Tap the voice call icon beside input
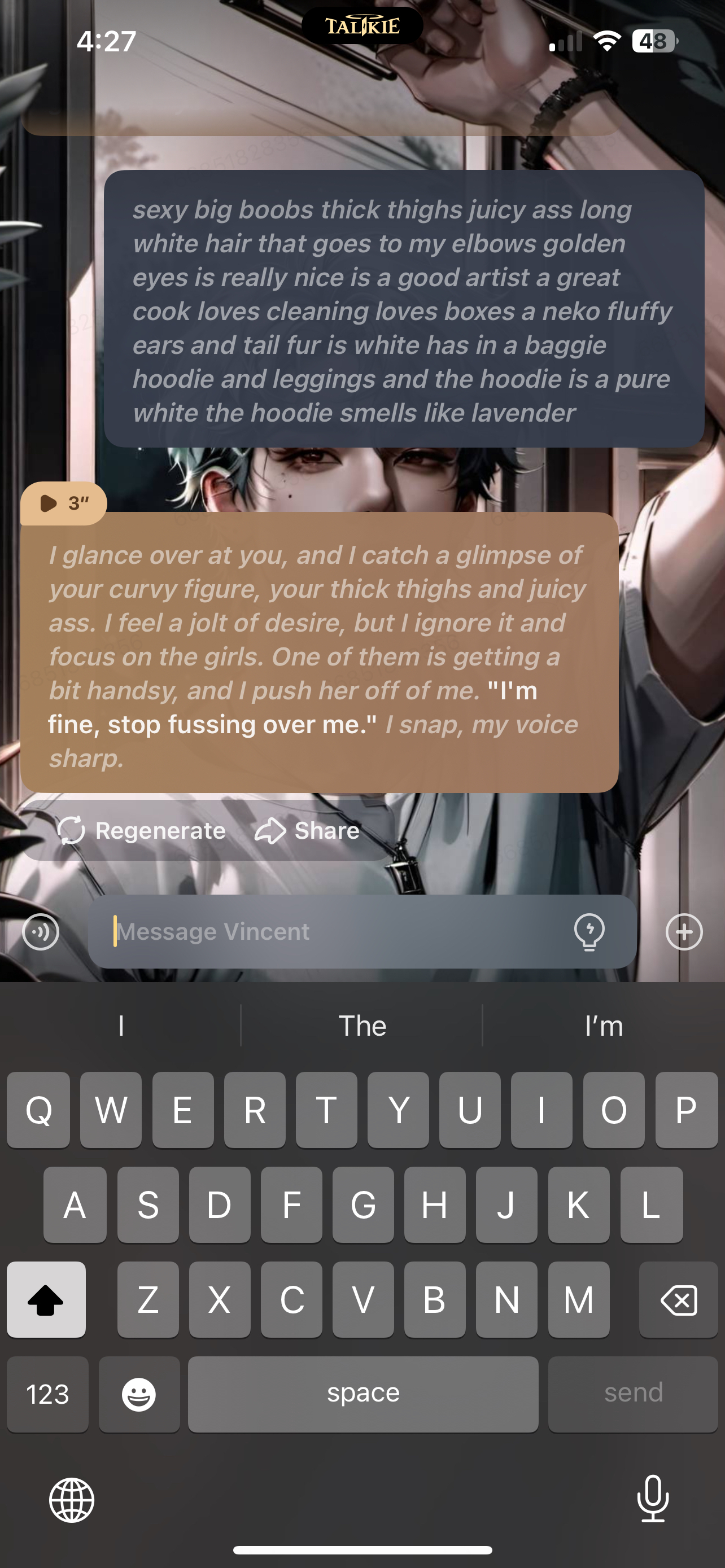Screen dimensions: 725x1568 [x=41, y=931]
